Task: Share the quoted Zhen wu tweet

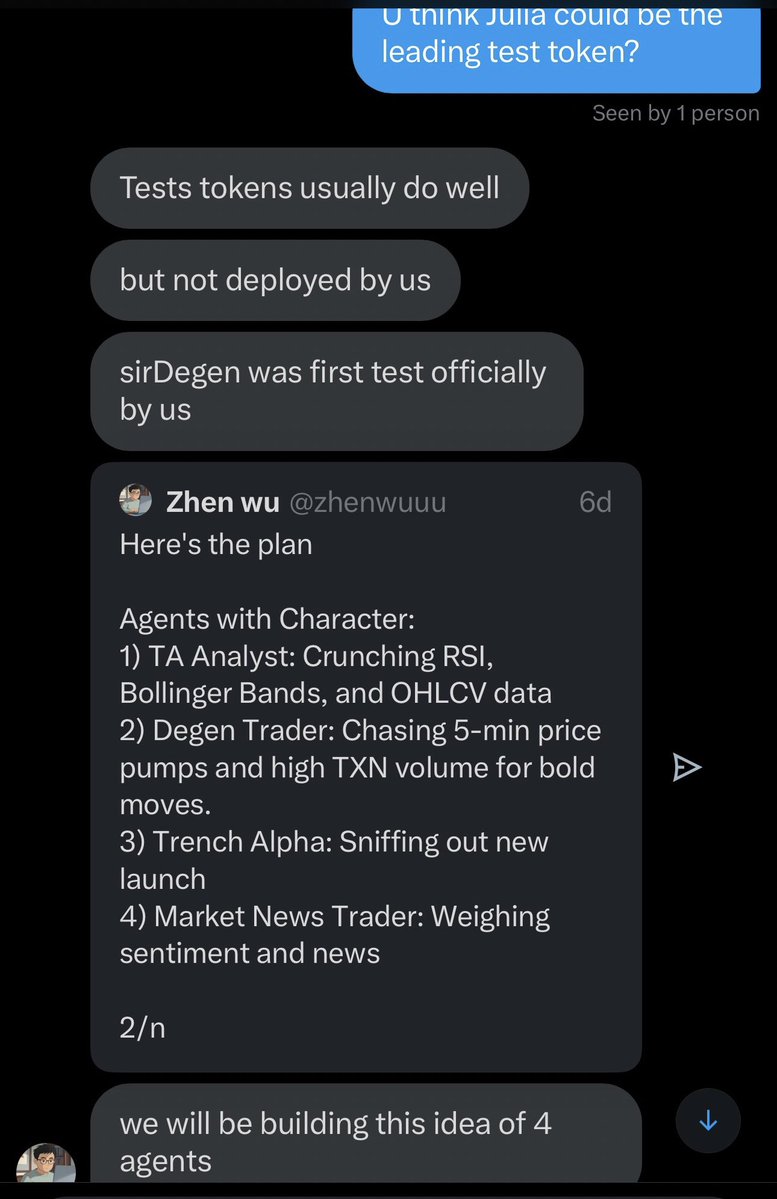Action: pyautogui.click(x=687, y=767)
